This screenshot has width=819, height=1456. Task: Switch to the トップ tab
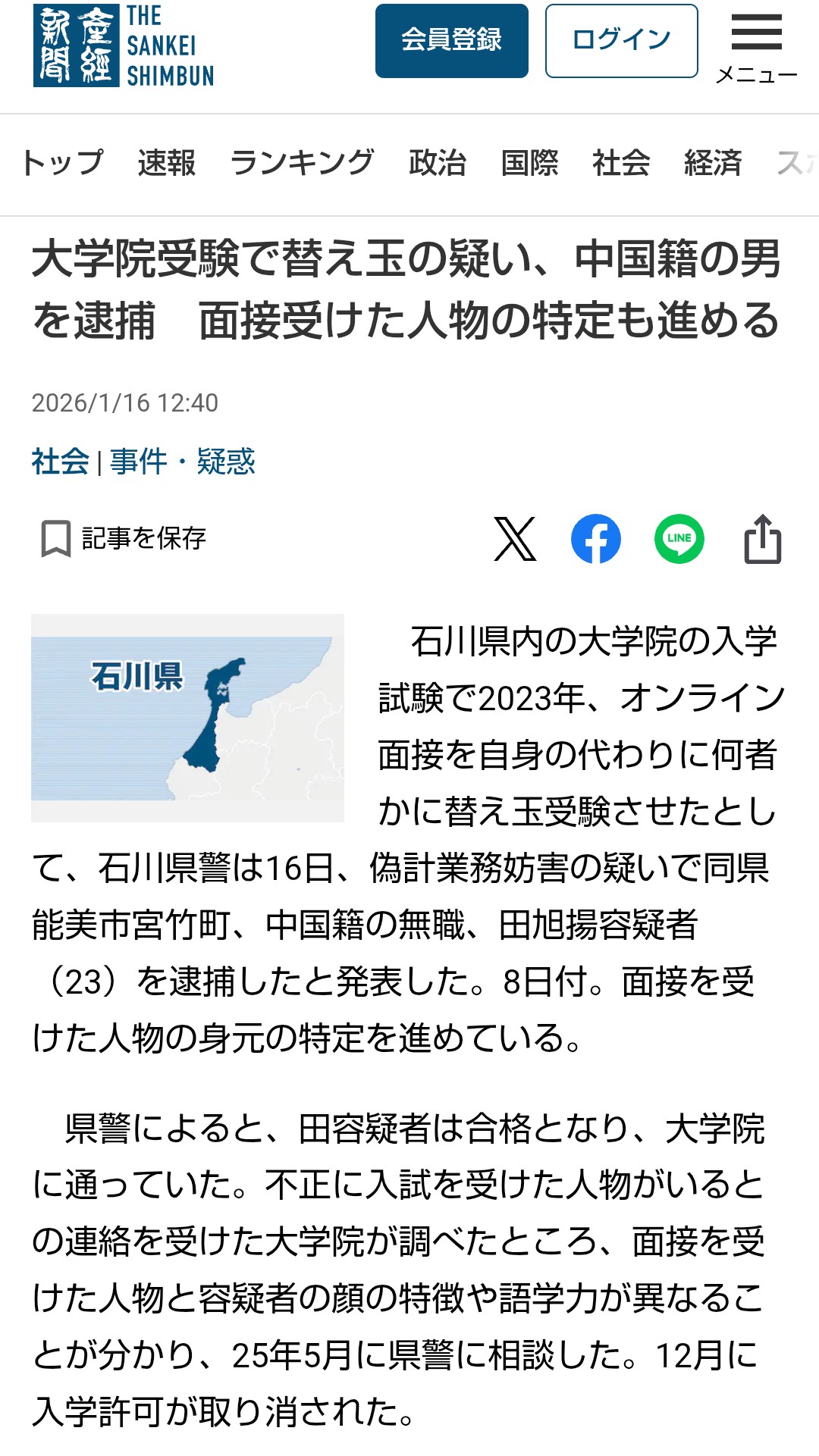[62, 162]
